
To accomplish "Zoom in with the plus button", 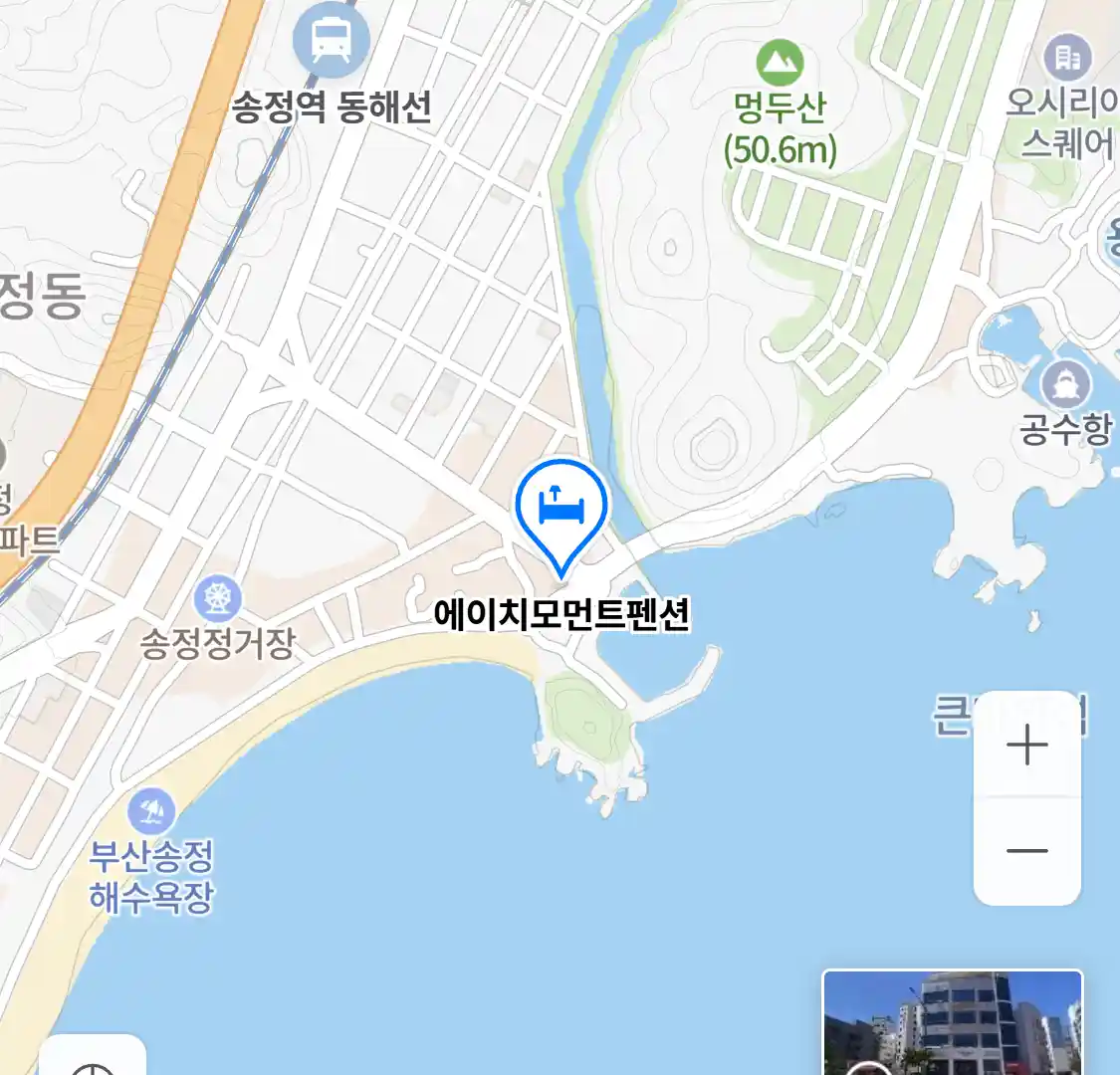I will click(1026, 746).
